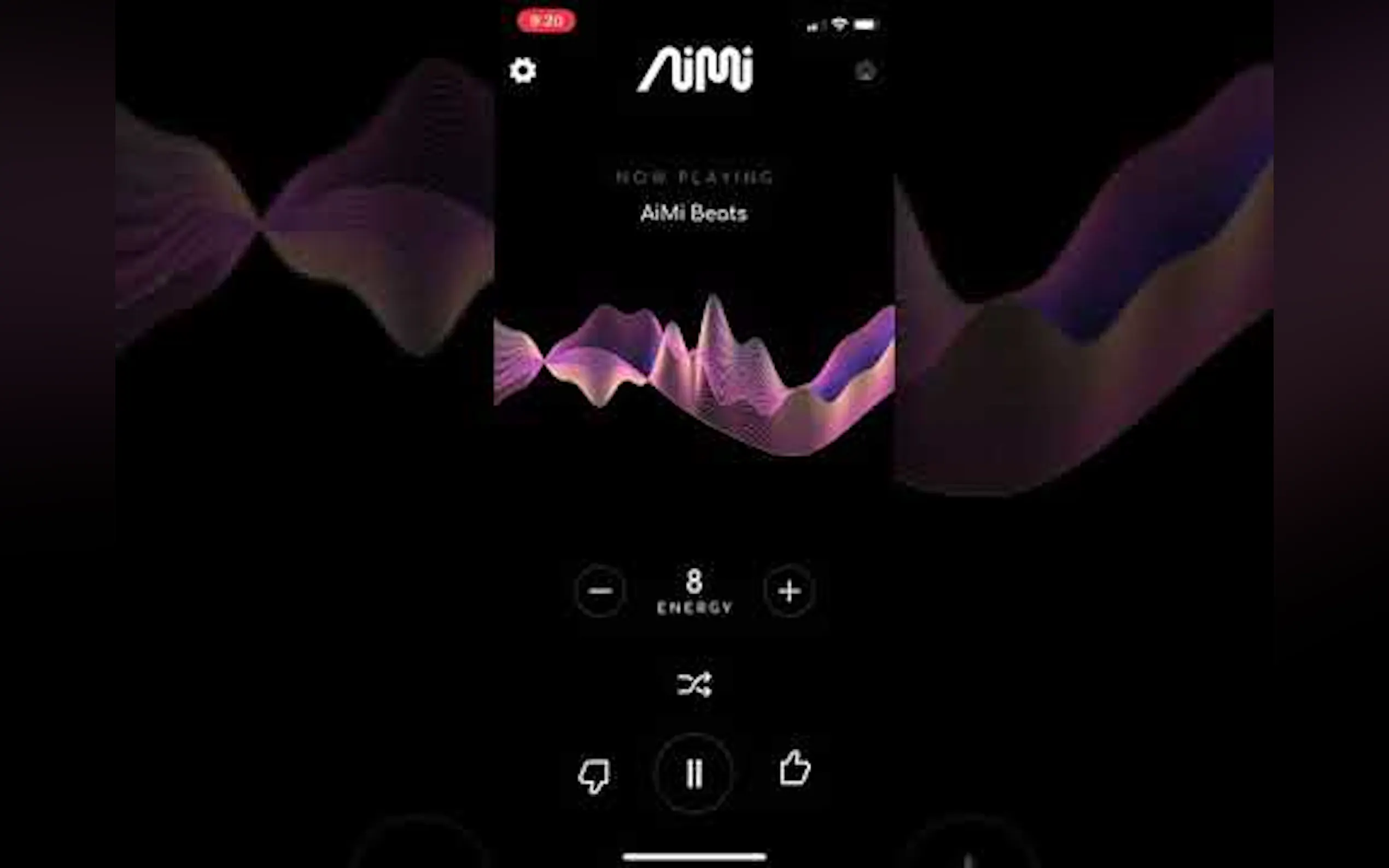The height and width of the screenshot is (868, 1389).
Task: Increase the energy level with plus
Action: 790,591
